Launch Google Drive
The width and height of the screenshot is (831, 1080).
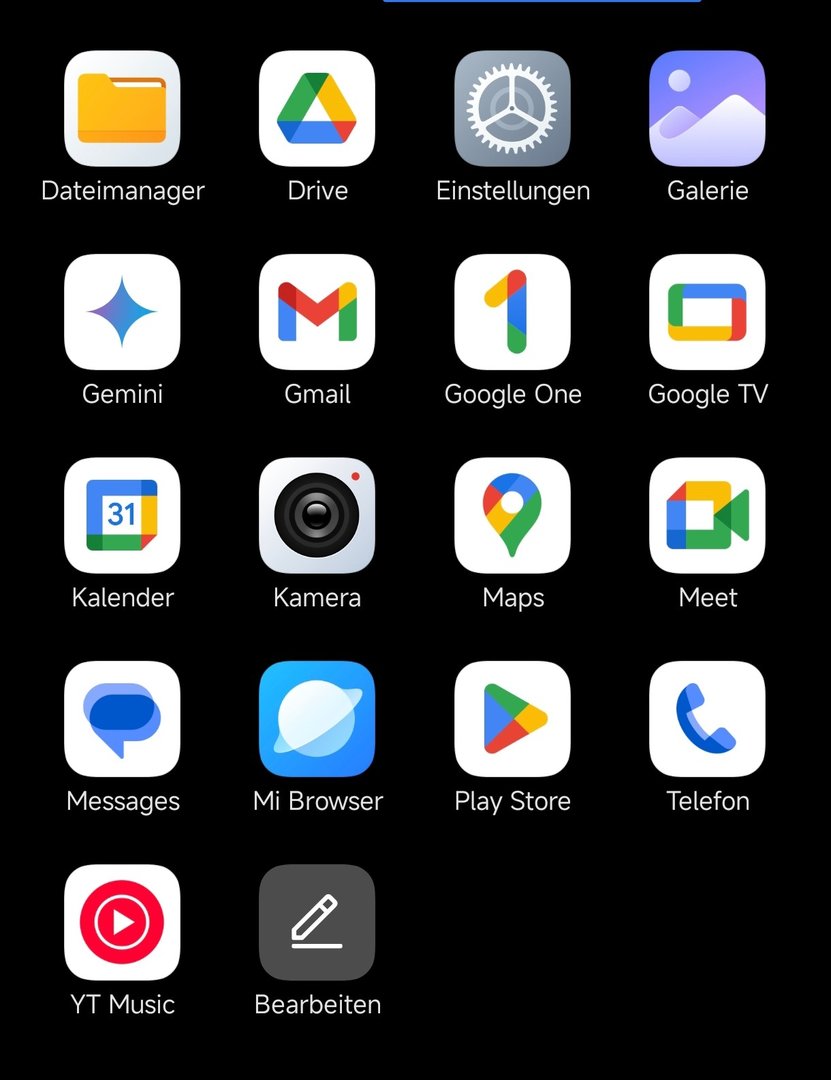pyautogui.click(x=317, y=108)
